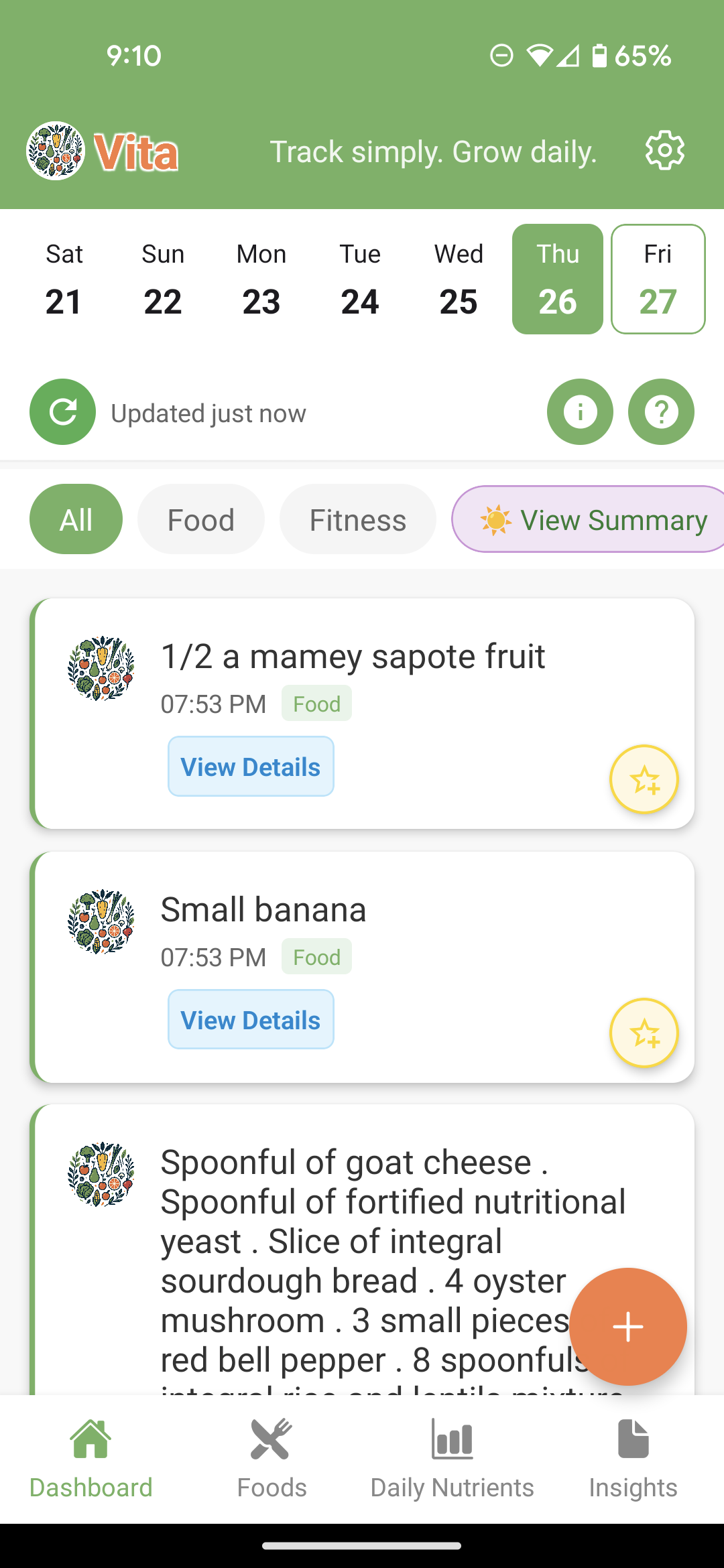This screenshot has width=724, height=1568.
Task: Select the All filter chip
Action: [75, 519]
